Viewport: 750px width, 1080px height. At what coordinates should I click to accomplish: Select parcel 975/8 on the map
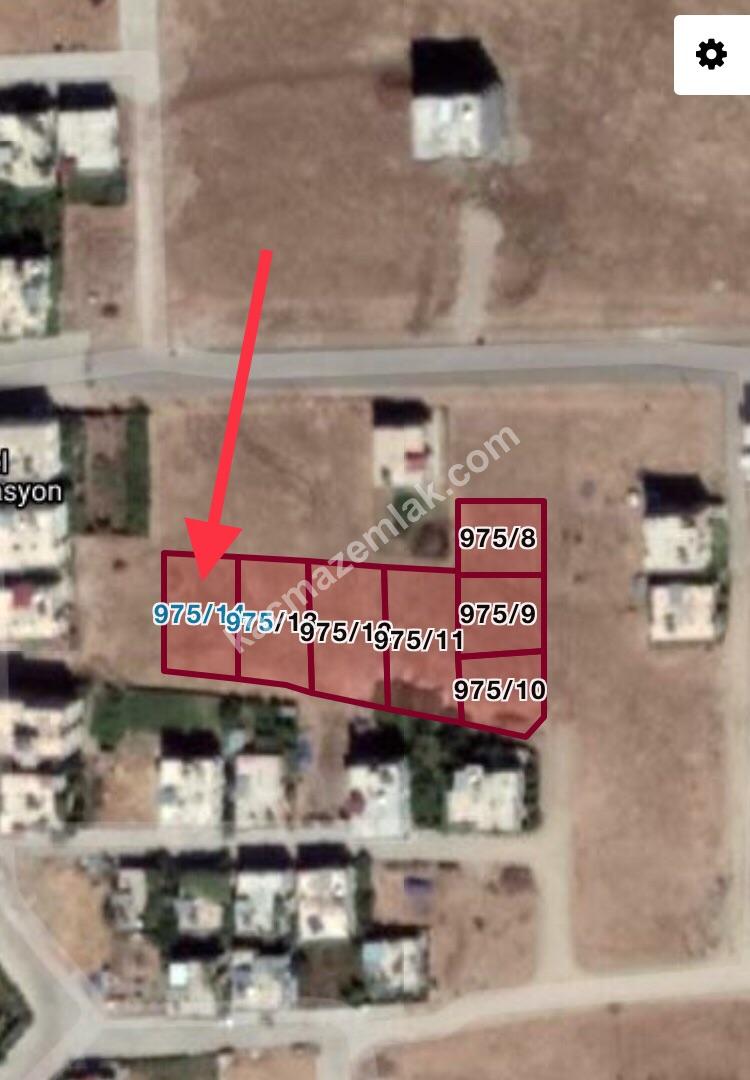pyautogui.click(x=499, y=538)
